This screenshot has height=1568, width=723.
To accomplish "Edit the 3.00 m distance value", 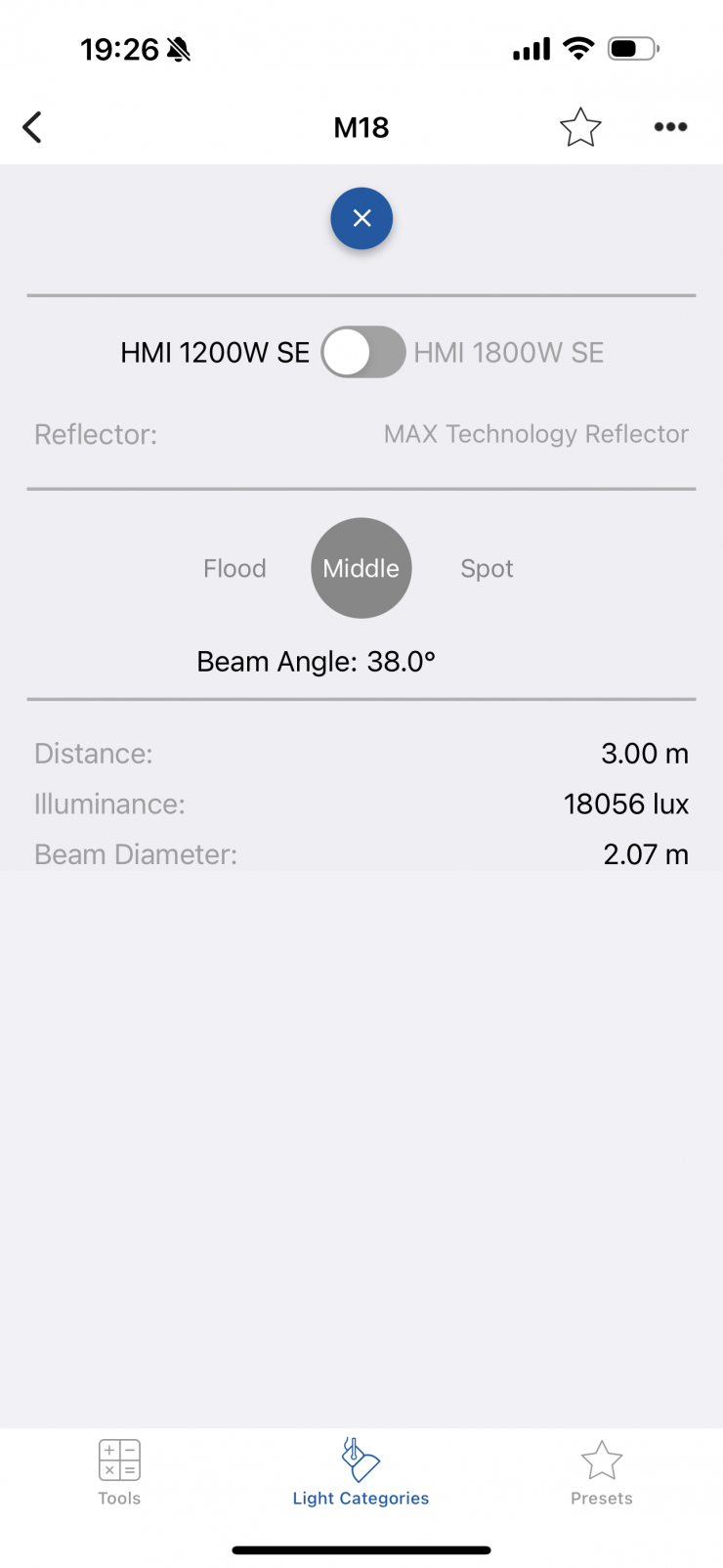I will coord(644,754).
